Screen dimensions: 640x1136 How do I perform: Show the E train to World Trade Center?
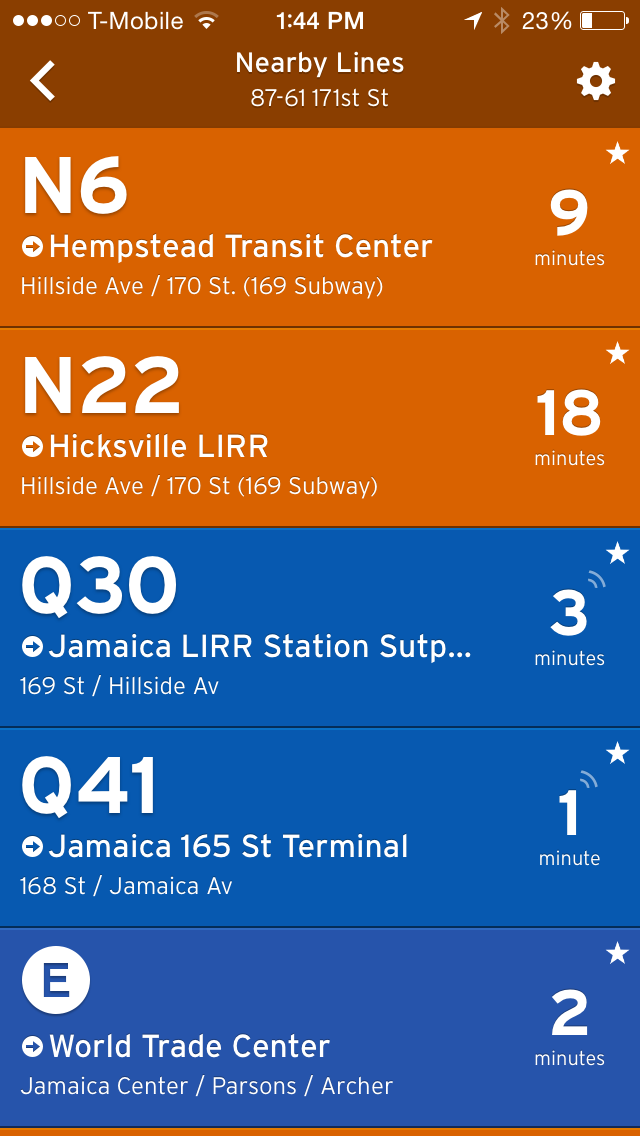coord(320,1027)
